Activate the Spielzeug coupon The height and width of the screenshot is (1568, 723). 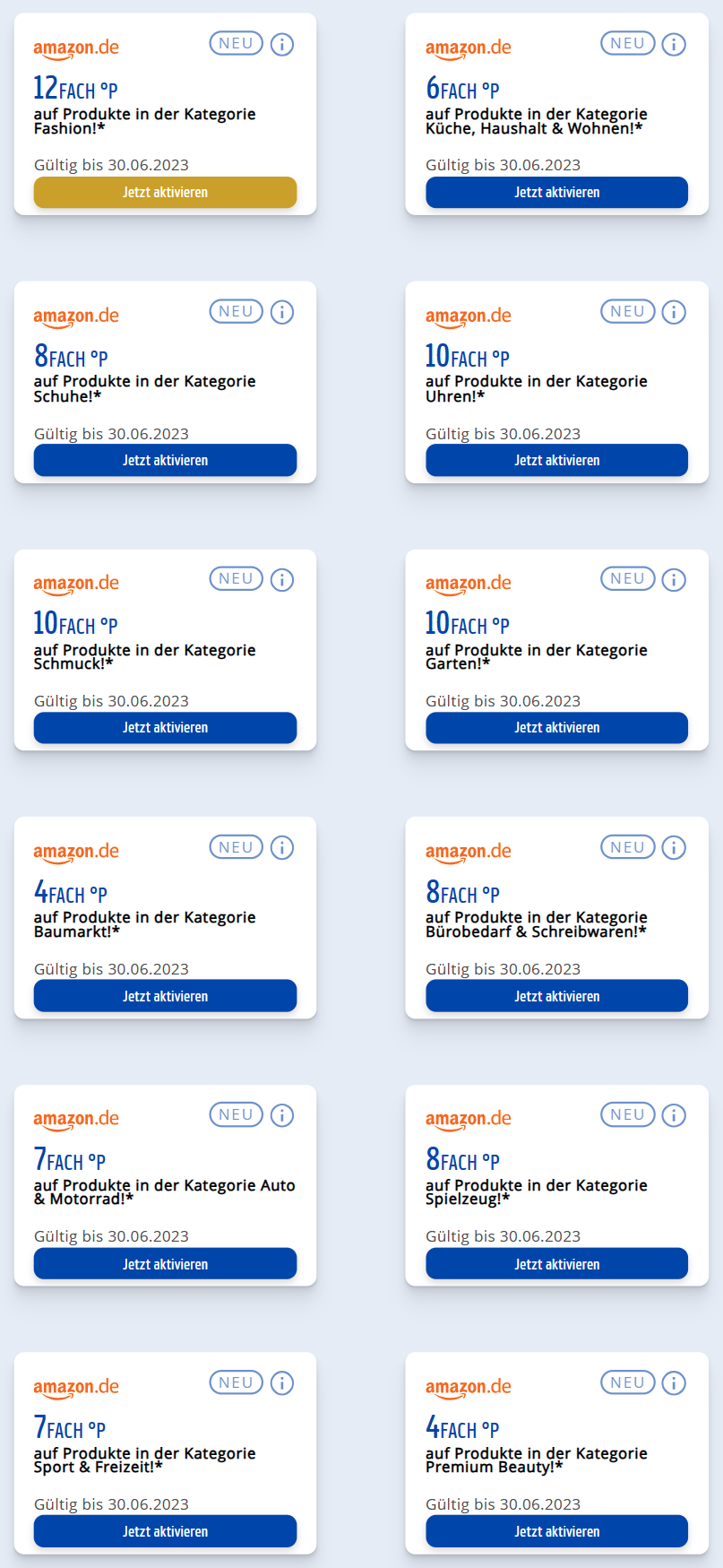[556, 1264]
